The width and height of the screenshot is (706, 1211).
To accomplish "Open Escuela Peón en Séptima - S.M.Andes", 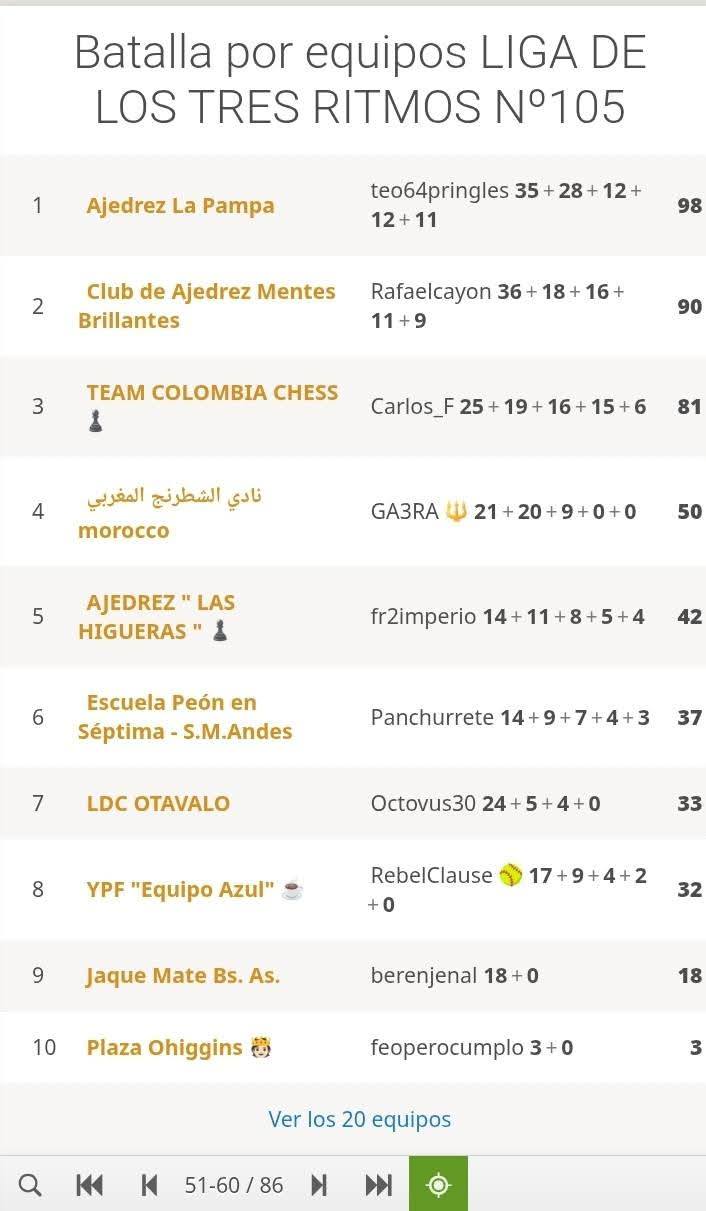I will click(185, 717).
